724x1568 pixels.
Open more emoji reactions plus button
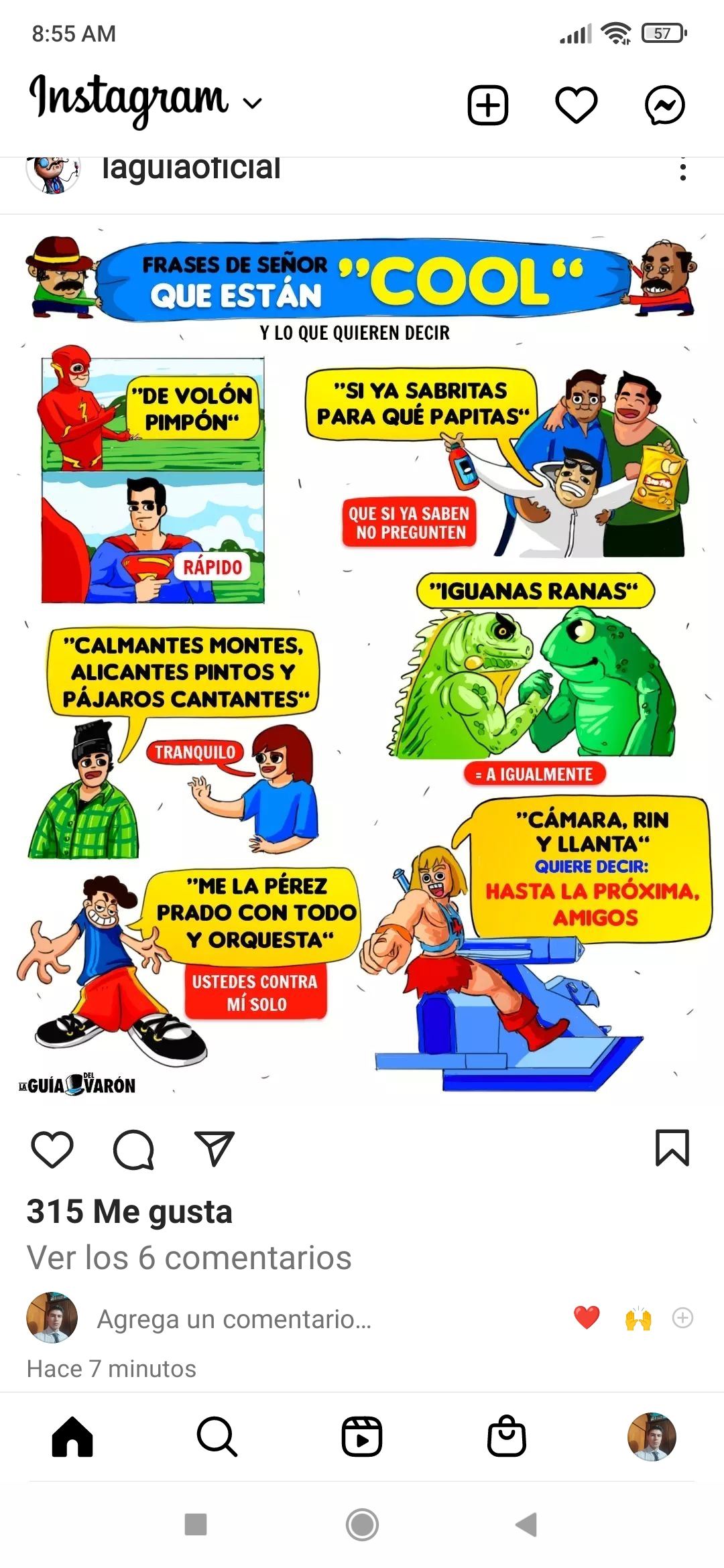[x=682, y=1318]
